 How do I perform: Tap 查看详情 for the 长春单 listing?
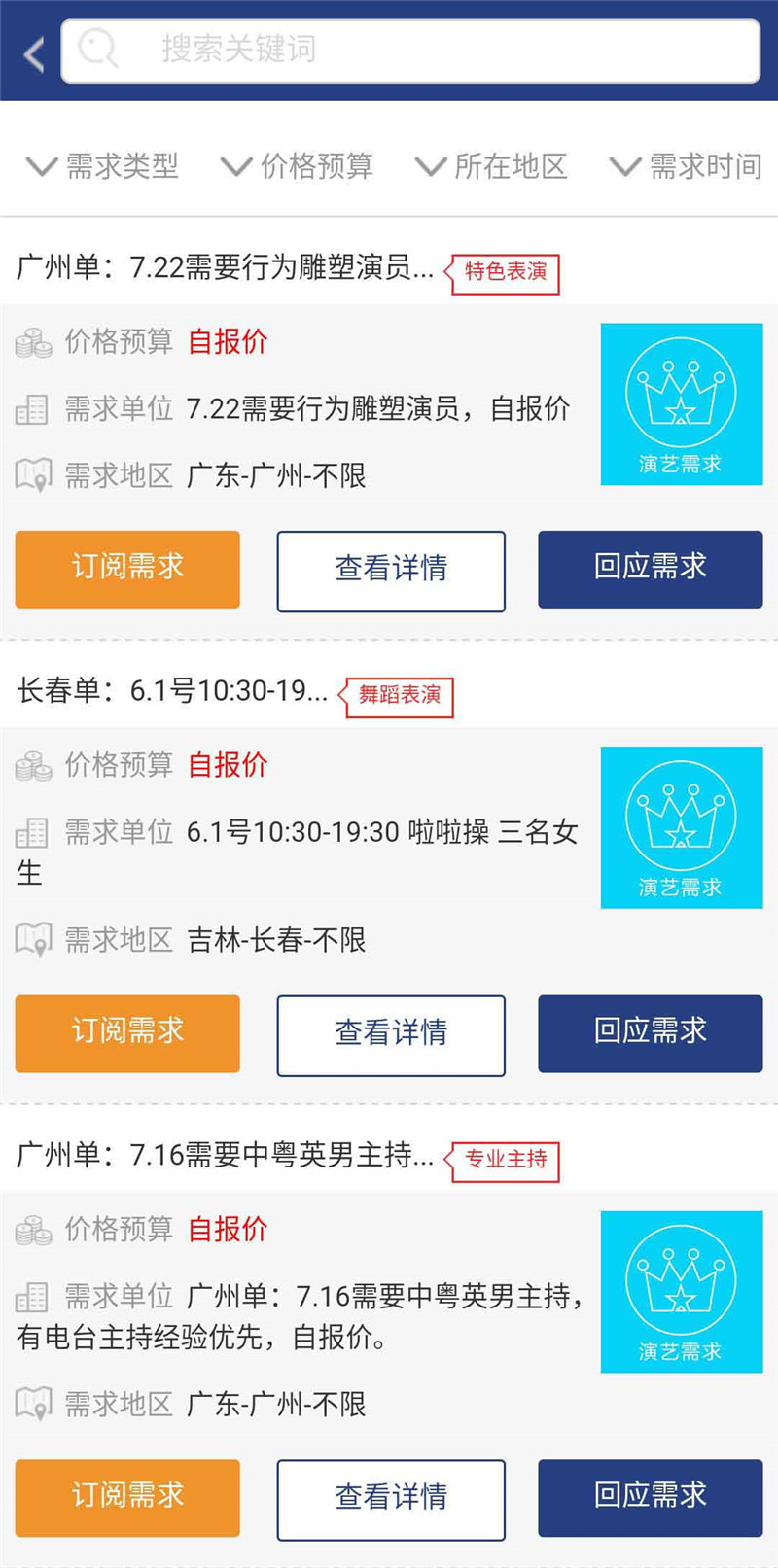391,1035
